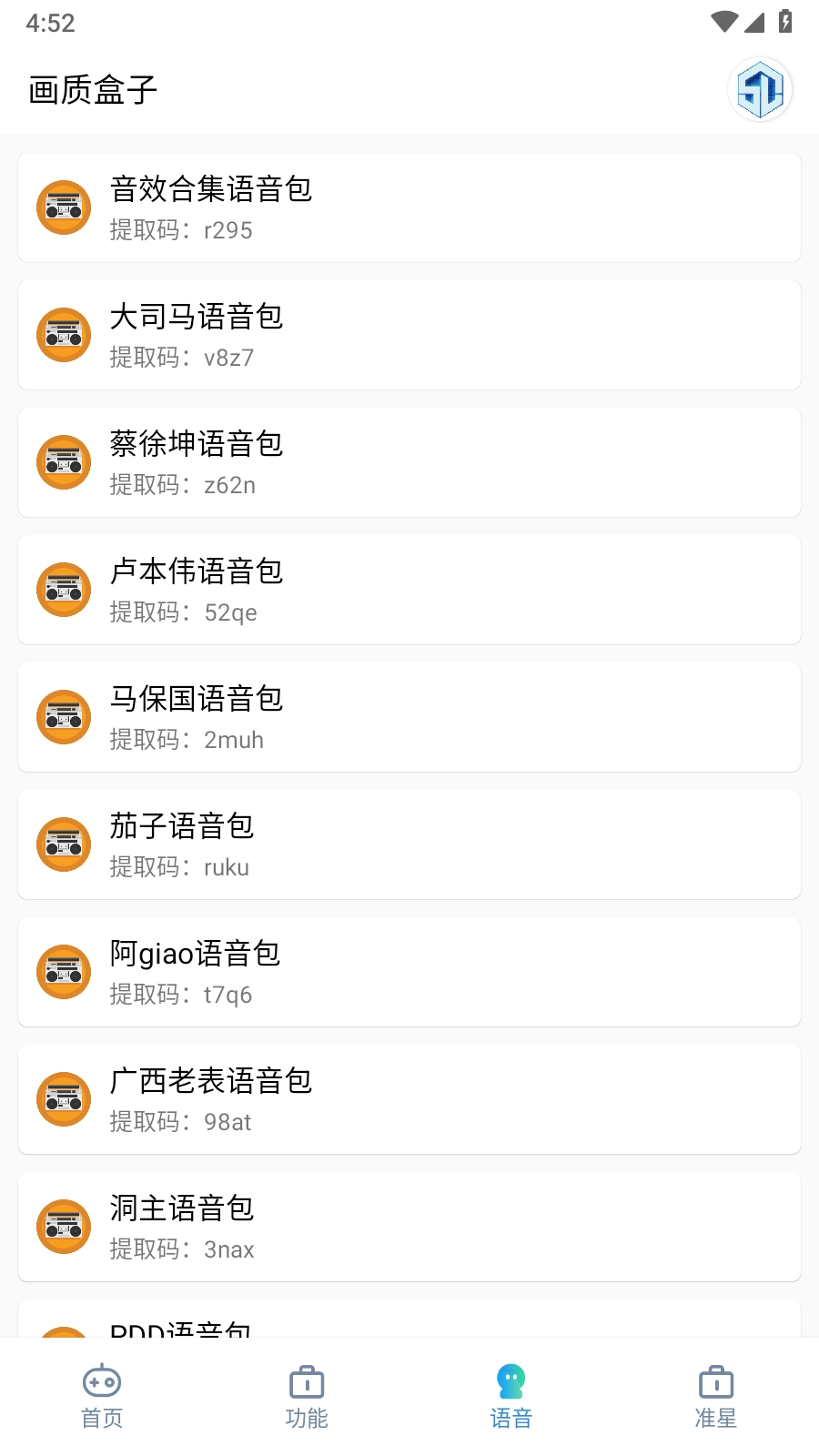Select the 语音 voice ghost icon
This screenshot has height=1456, width=819.
pyautogui.click(x=511, y=1381)
